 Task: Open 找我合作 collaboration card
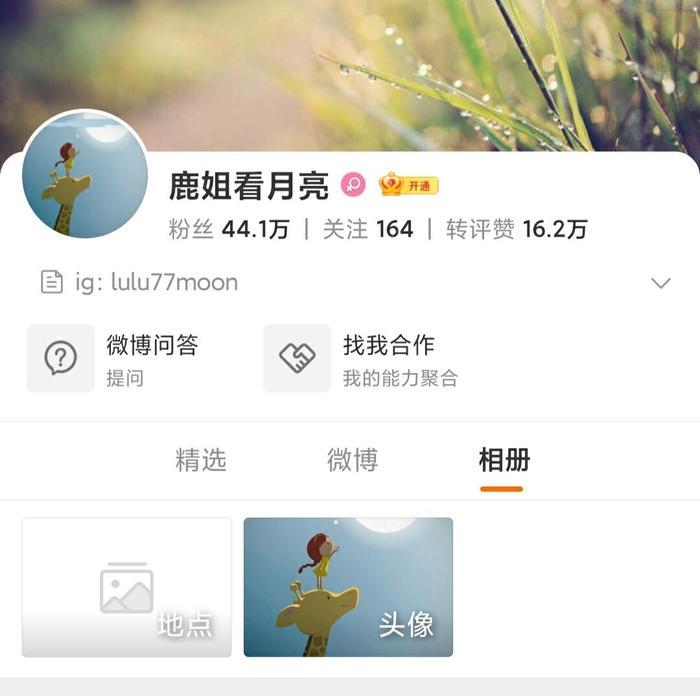click(x=361, y=358)
